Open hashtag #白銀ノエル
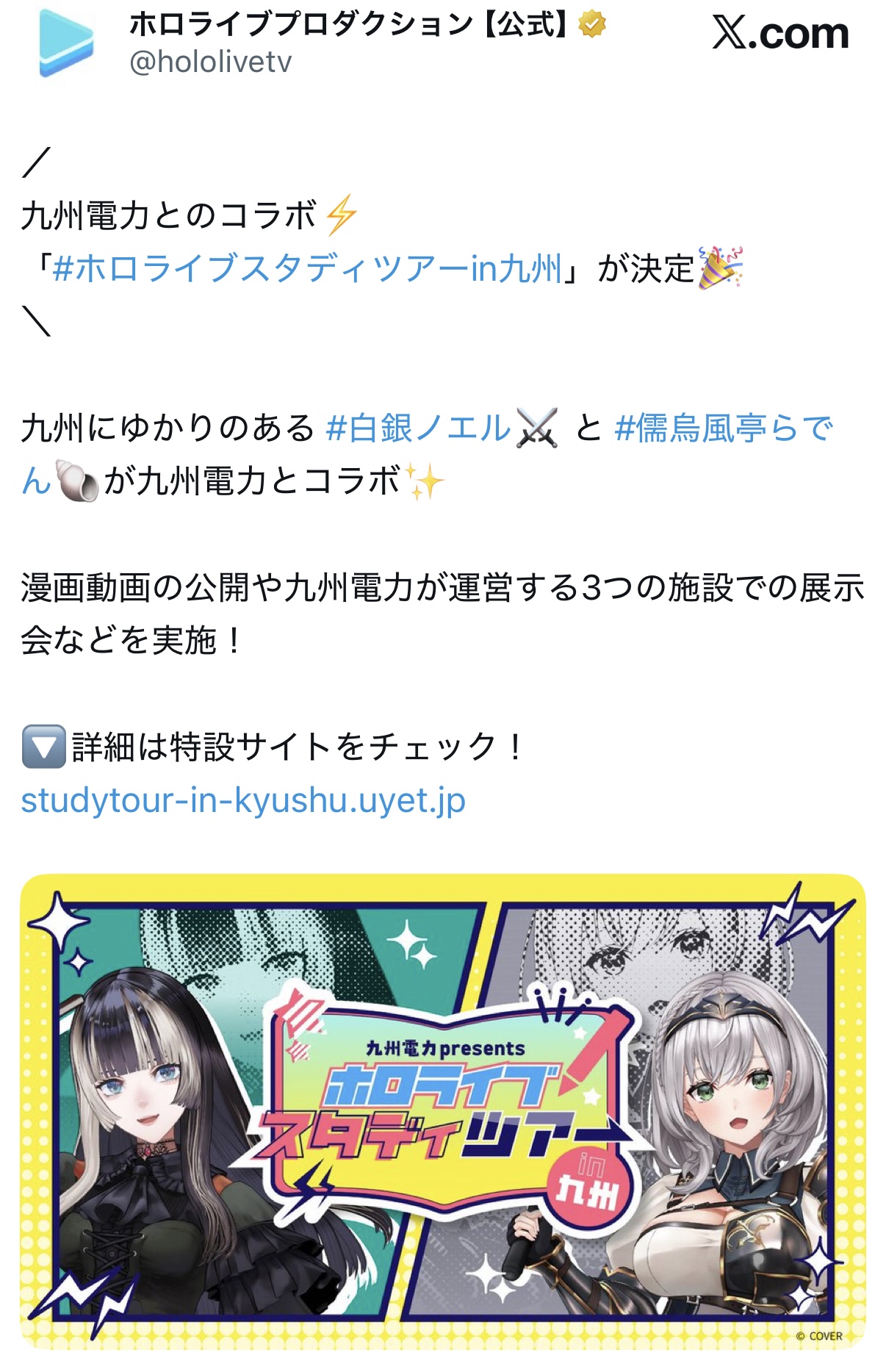The width and height of the screenshot is (886, 1372). (x=418, y=428)
